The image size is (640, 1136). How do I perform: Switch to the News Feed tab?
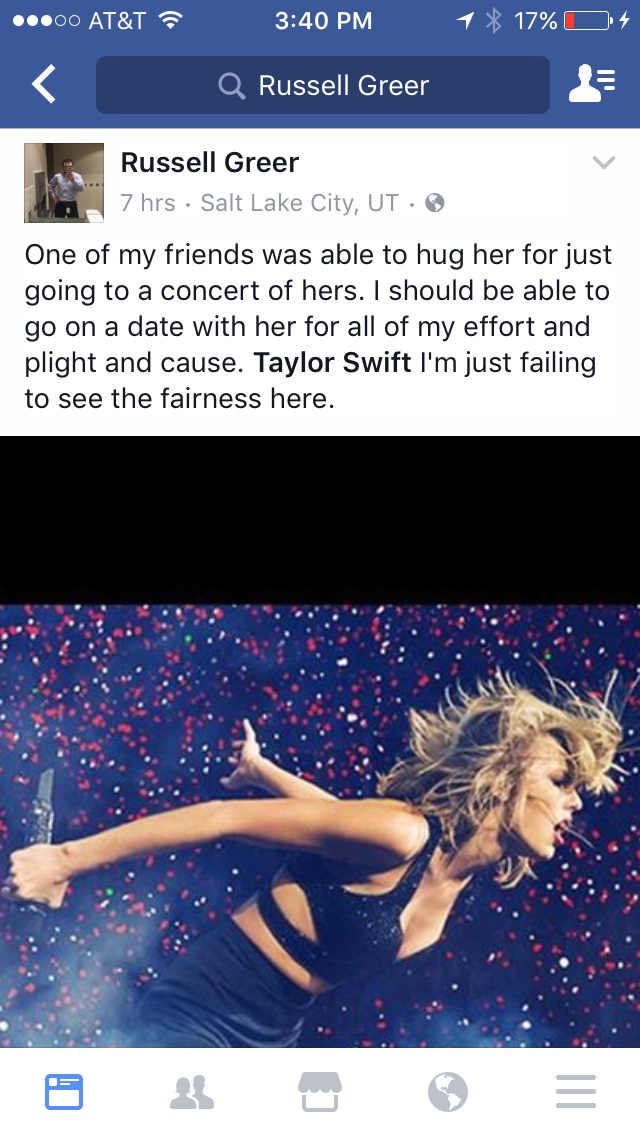pyautogui.click(x=64, y=1091)
